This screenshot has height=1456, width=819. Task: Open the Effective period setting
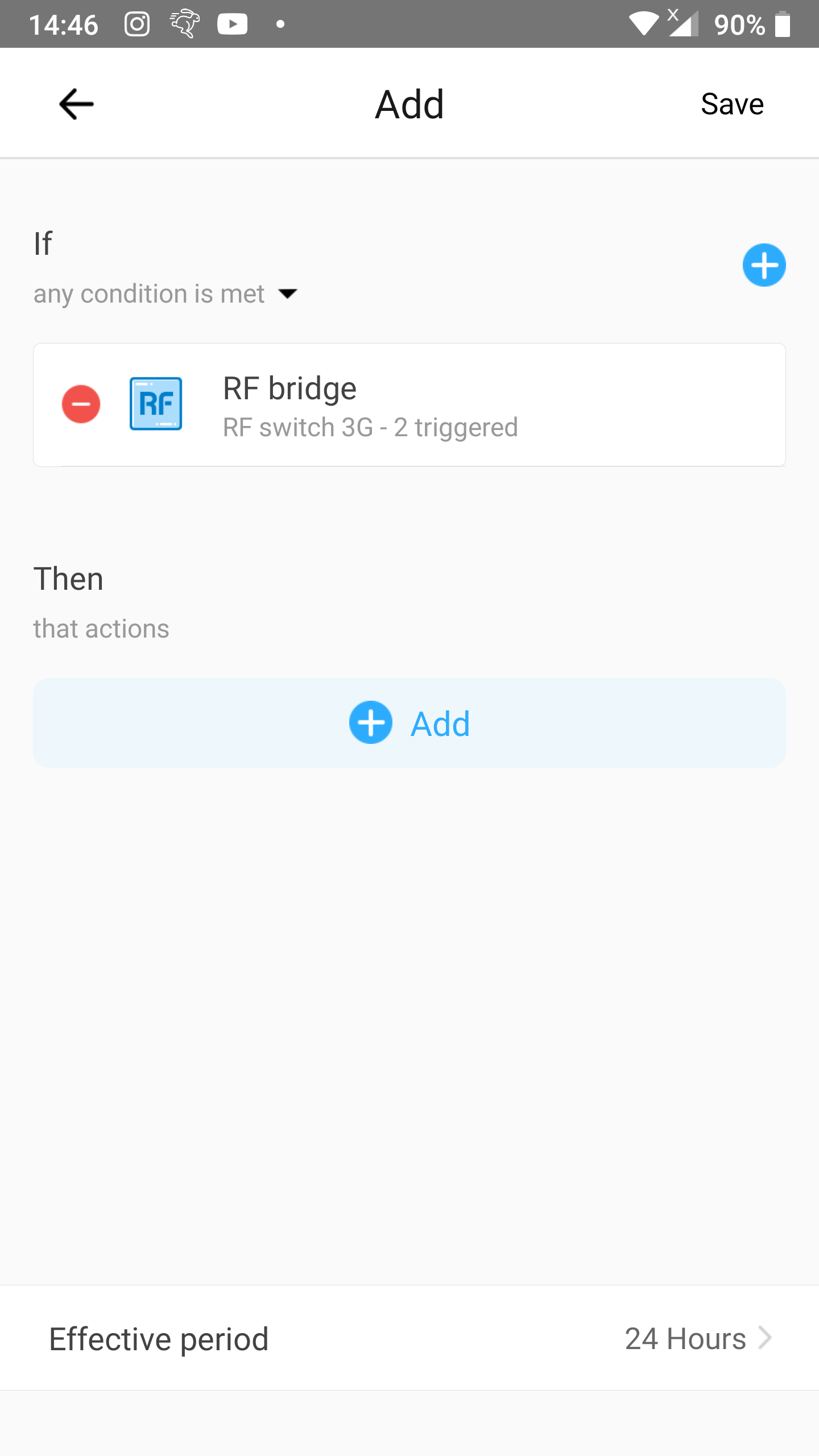tap(409, 1338)
